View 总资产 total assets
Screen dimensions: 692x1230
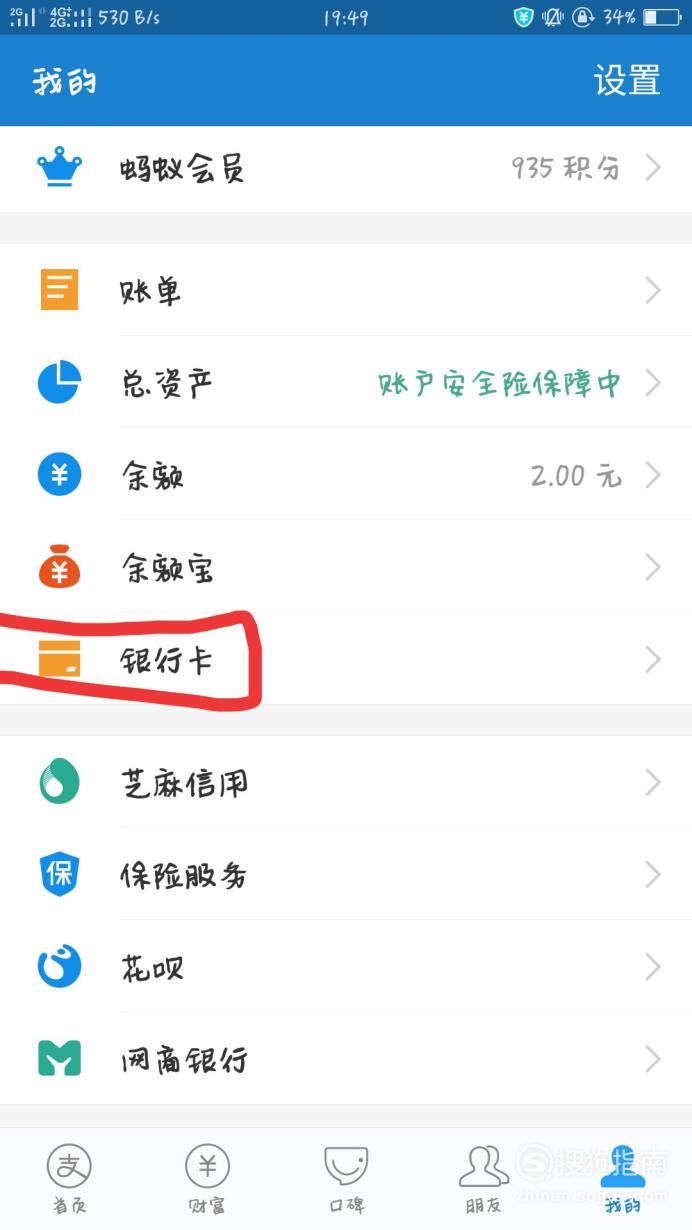click(x=346, y=383)
